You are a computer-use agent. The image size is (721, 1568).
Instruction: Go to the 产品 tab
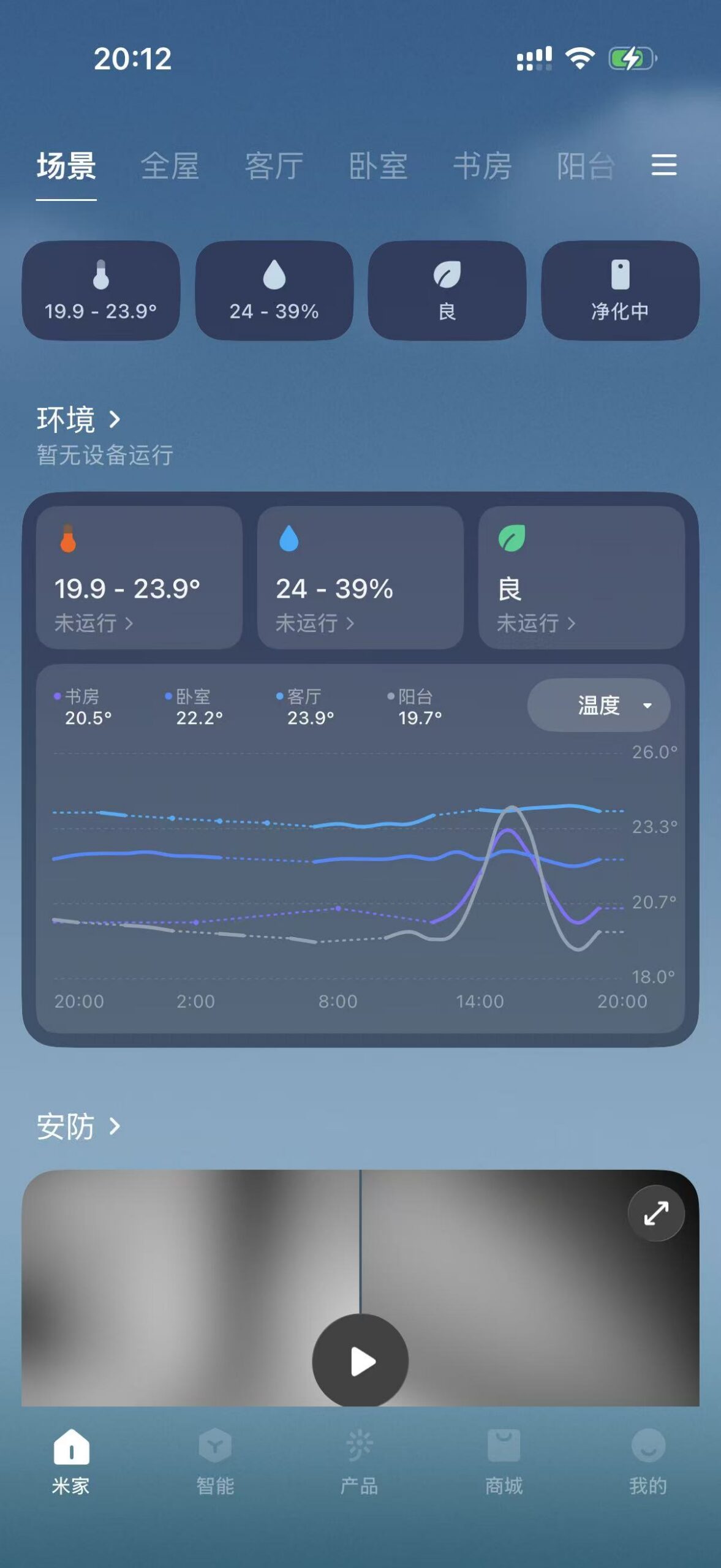[x=360, y=1461]
